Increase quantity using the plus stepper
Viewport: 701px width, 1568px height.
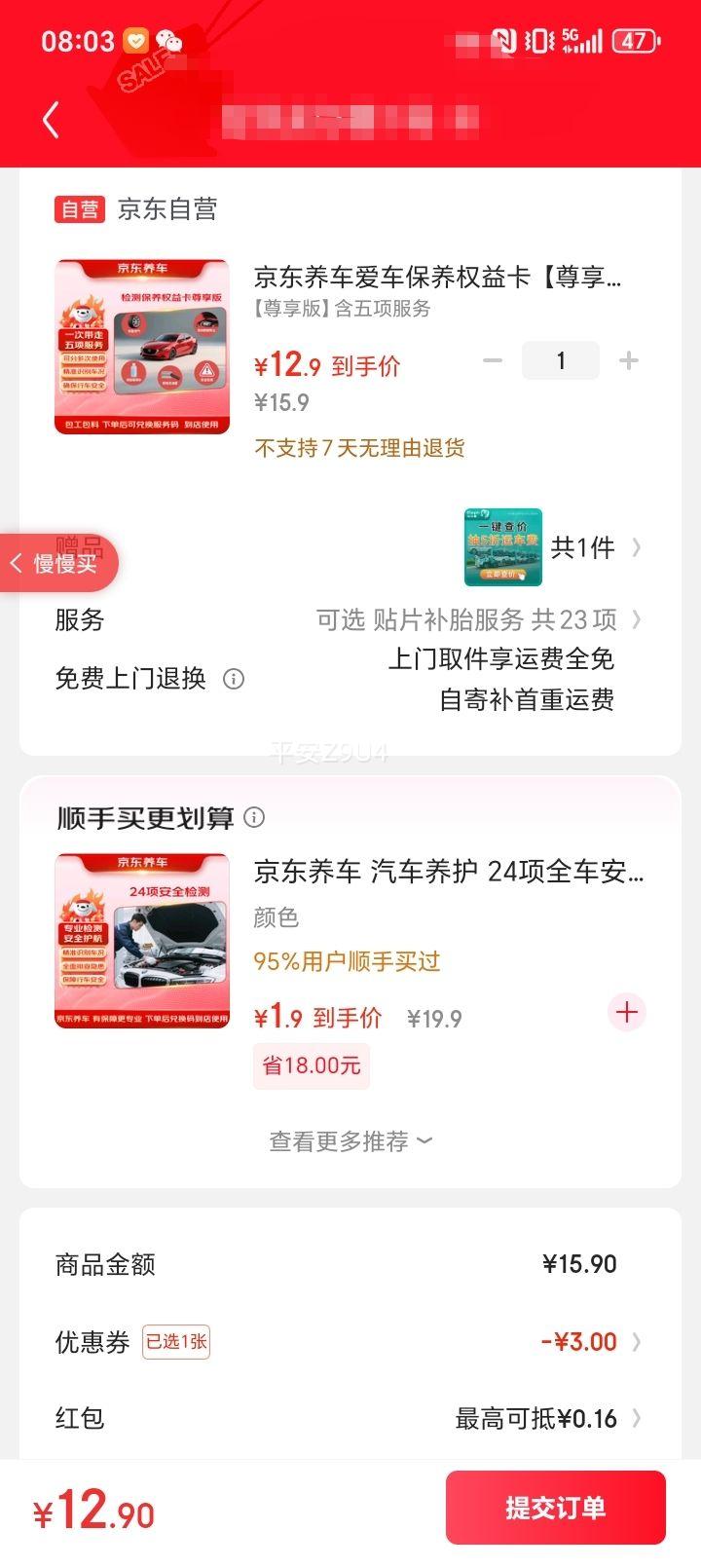[628, 360]
